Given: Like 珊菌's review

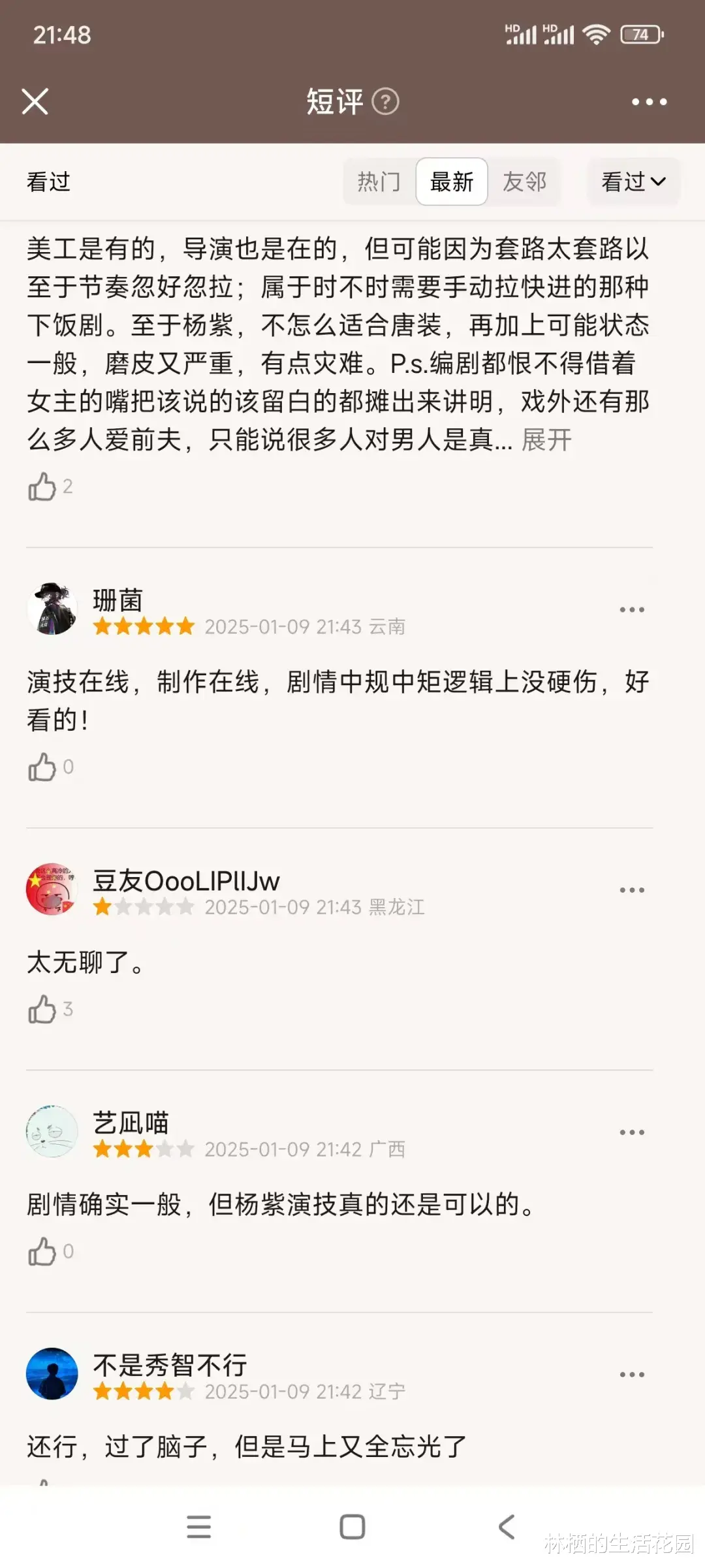Looking at the screenshot, I should pos(43,767).
